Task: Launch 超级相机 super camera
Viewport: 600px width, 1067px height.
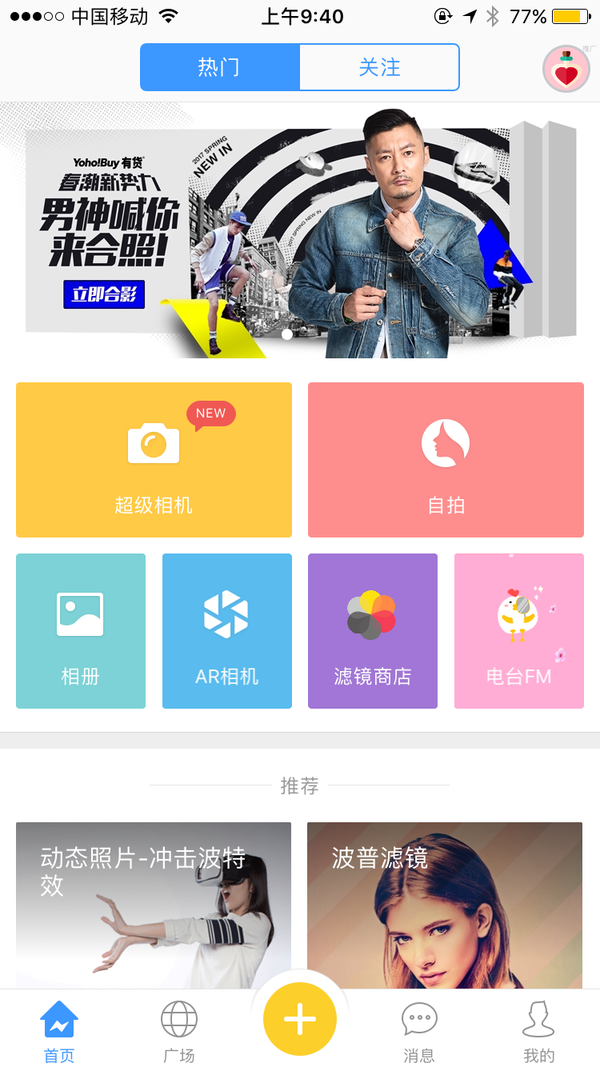Action: 154,460
